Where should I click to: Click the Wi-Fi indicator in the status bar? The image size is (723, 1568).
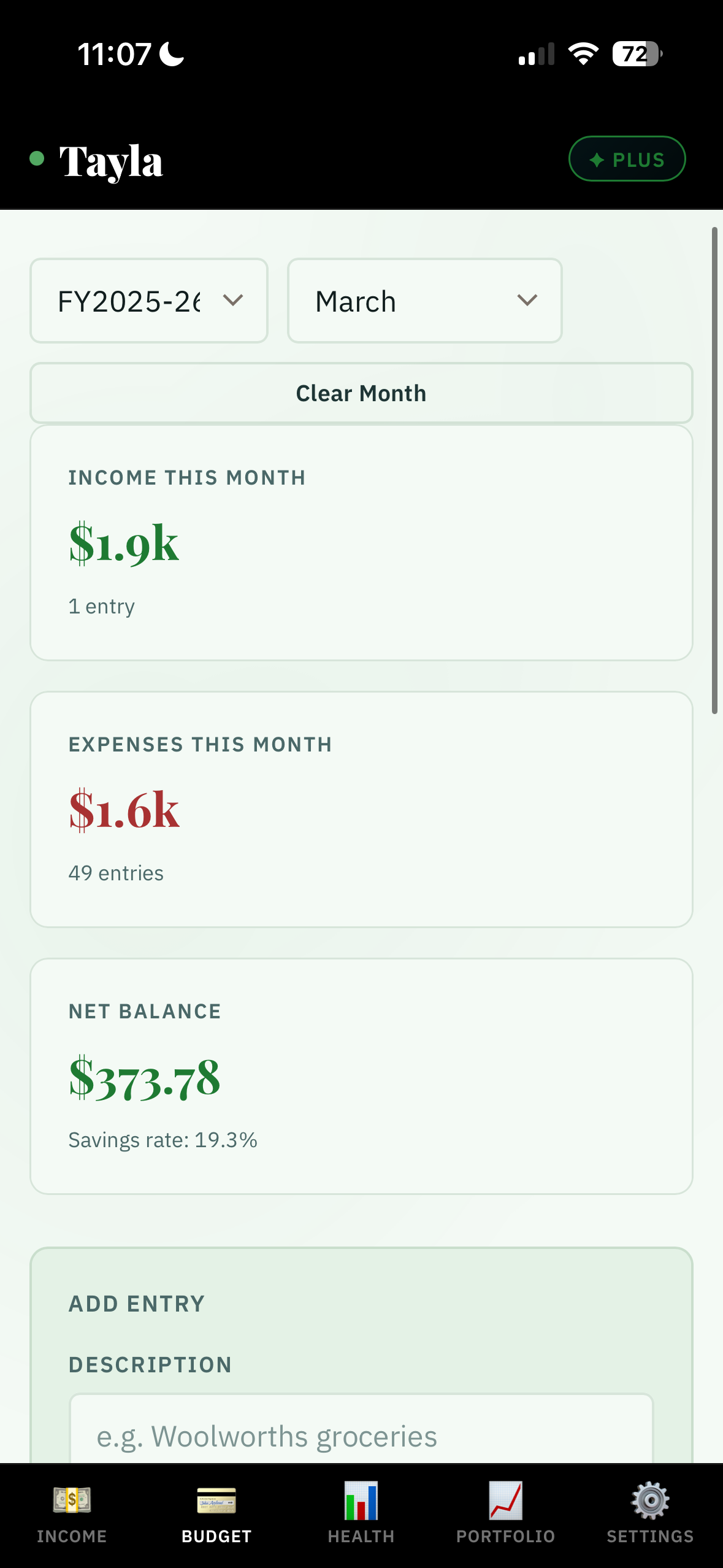(x=583, y=54)
